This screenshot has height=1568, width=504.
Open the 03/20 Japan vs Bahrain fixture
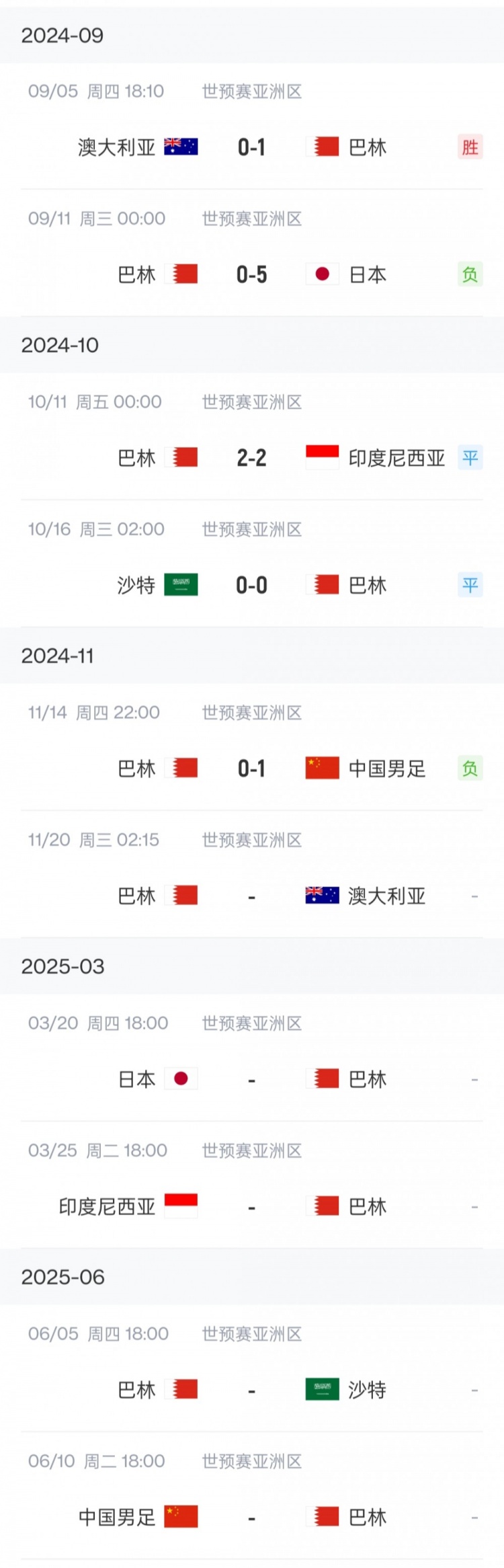pos(251,1079)
